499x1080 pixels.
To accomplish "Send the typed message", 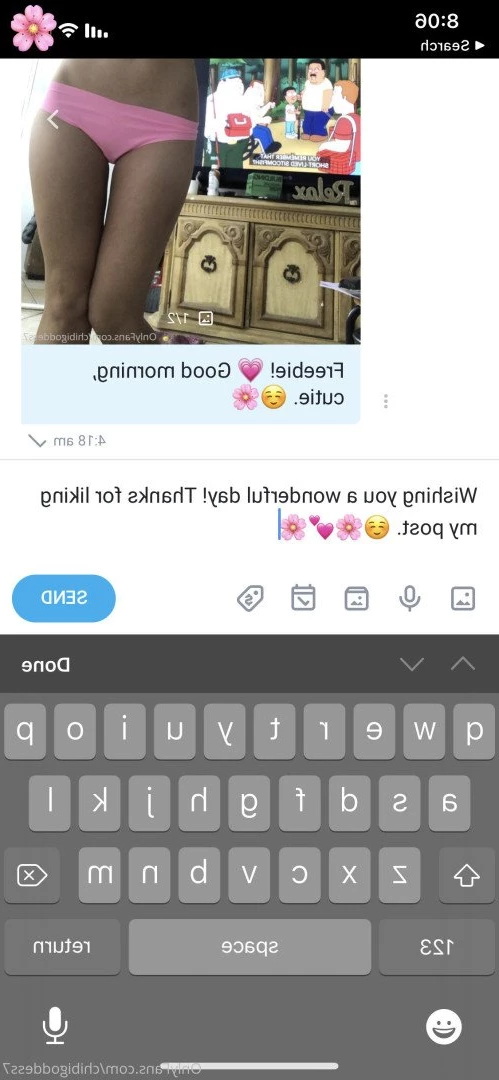I will point(63,598).
